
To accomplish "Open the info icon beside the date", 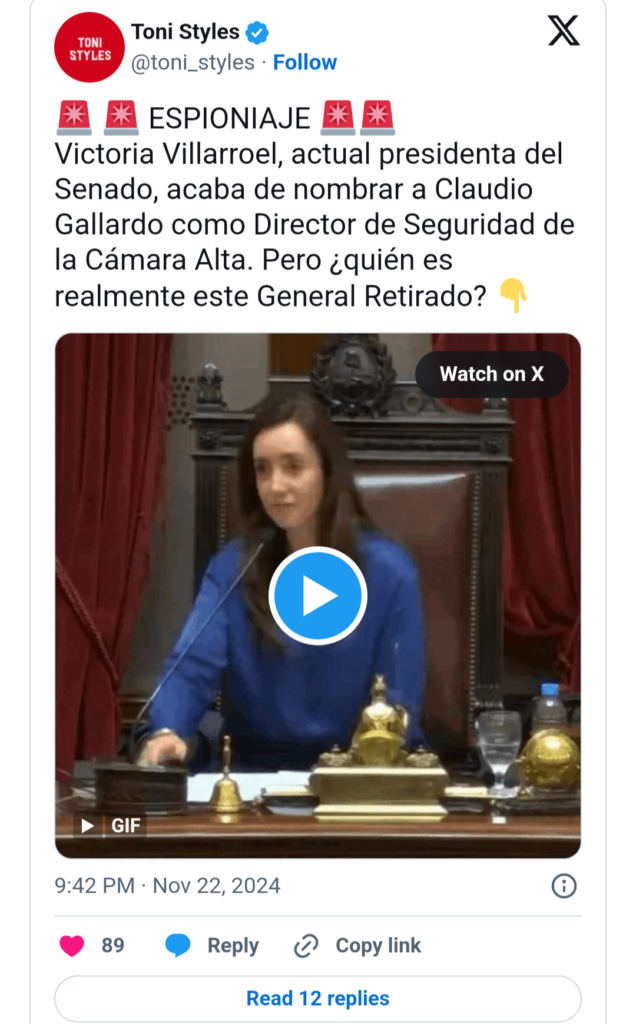I will tap(564, 886).
